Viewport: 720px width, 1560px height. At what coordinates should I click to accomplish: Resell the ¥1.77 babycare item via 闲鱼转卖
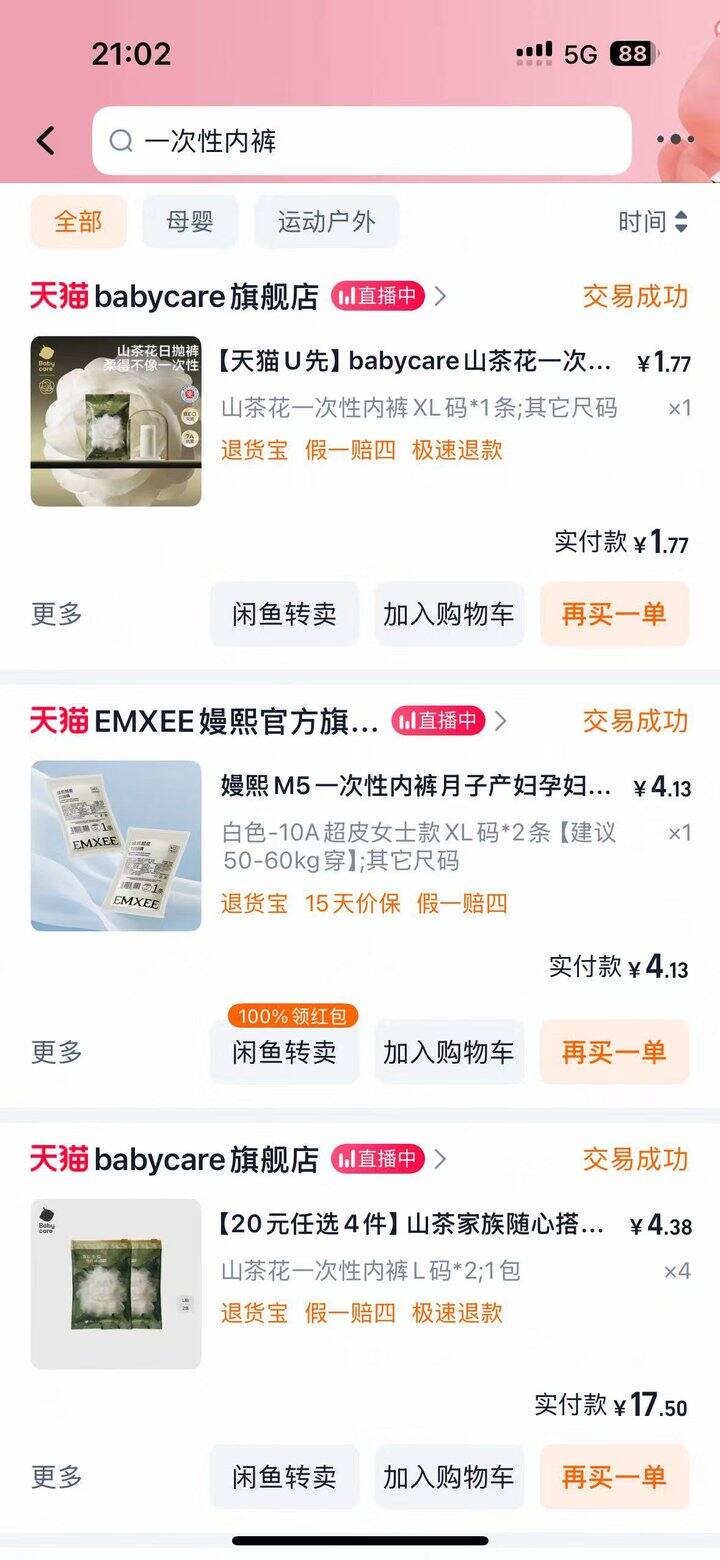pyautogui.click(x=284, y=614)
